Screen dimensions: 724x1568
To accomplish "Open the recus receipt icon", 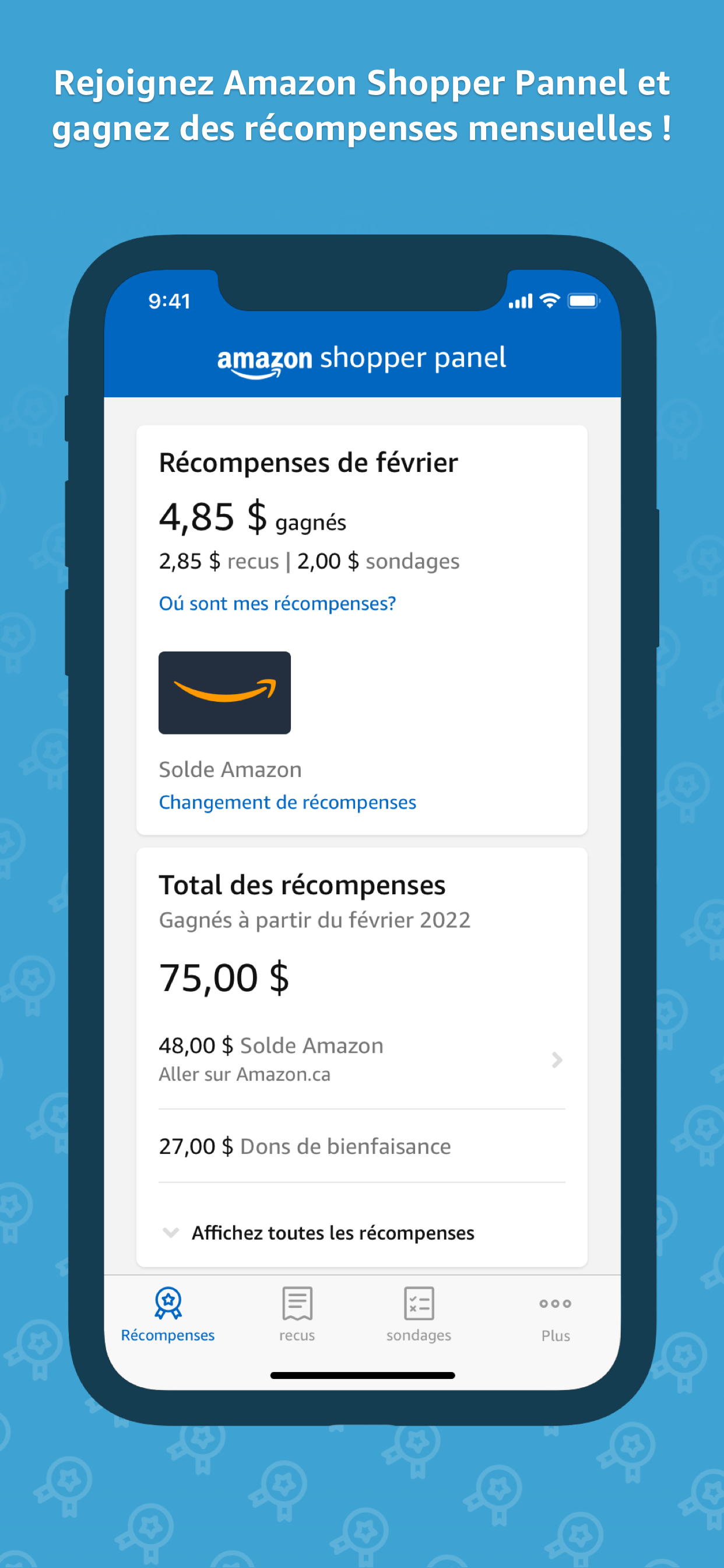I will click(296, 1303).
